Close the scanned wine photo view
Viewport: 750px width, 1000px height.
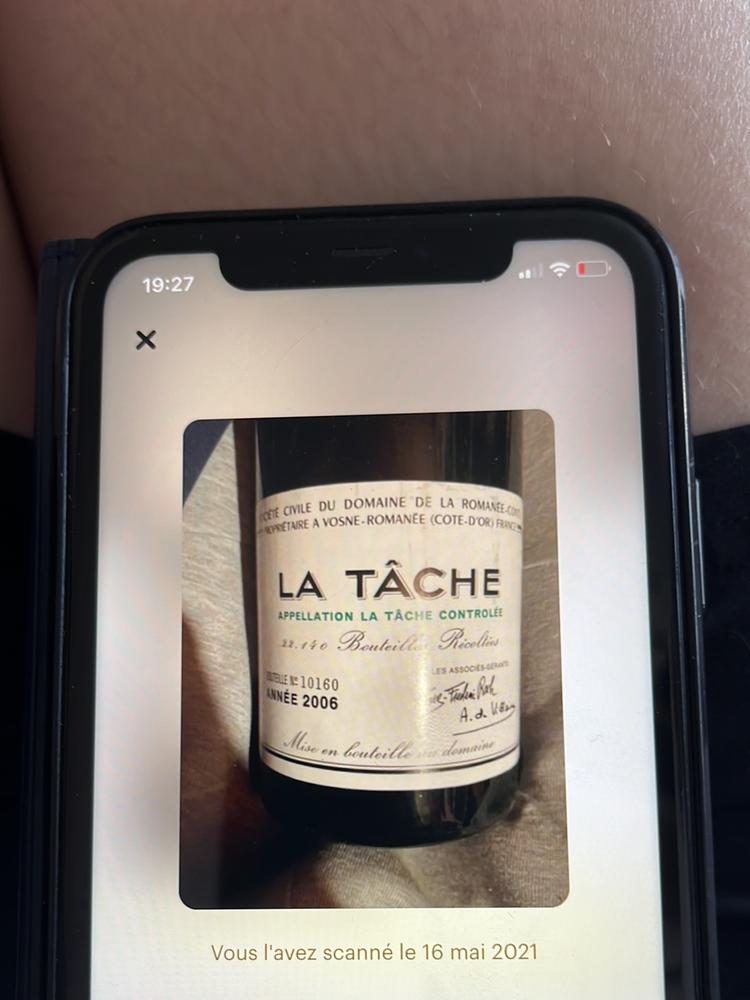[146, 340]
